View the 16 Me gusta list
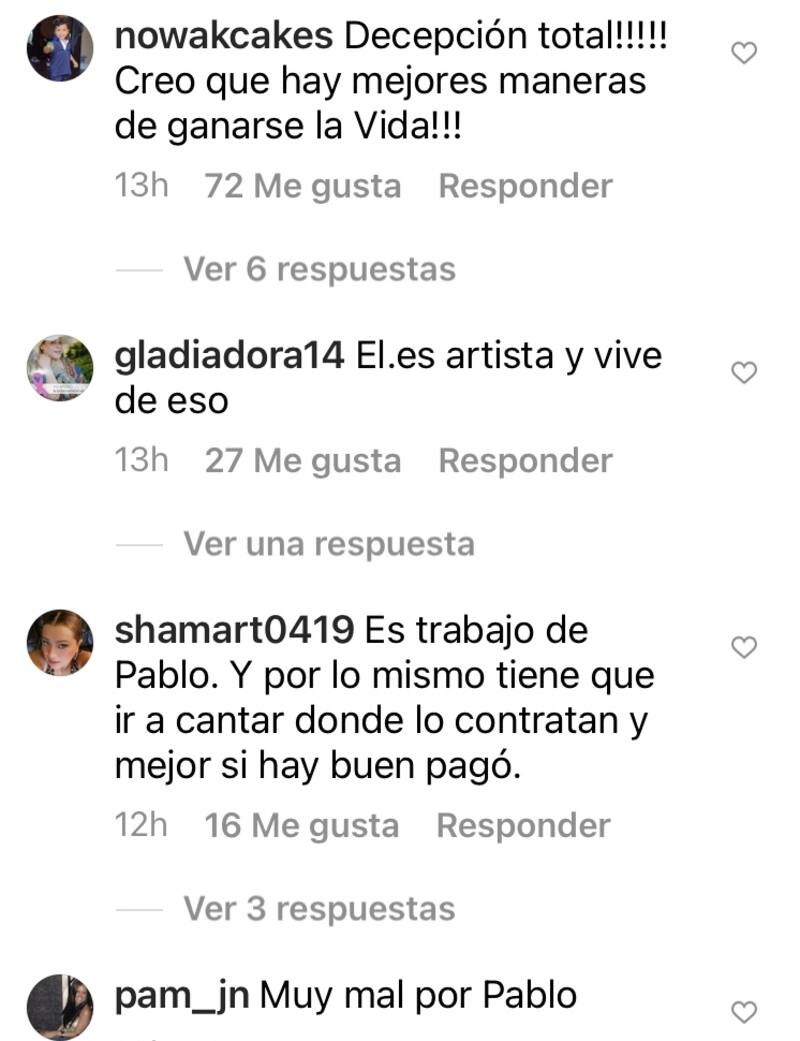 (x=301, y=826)
